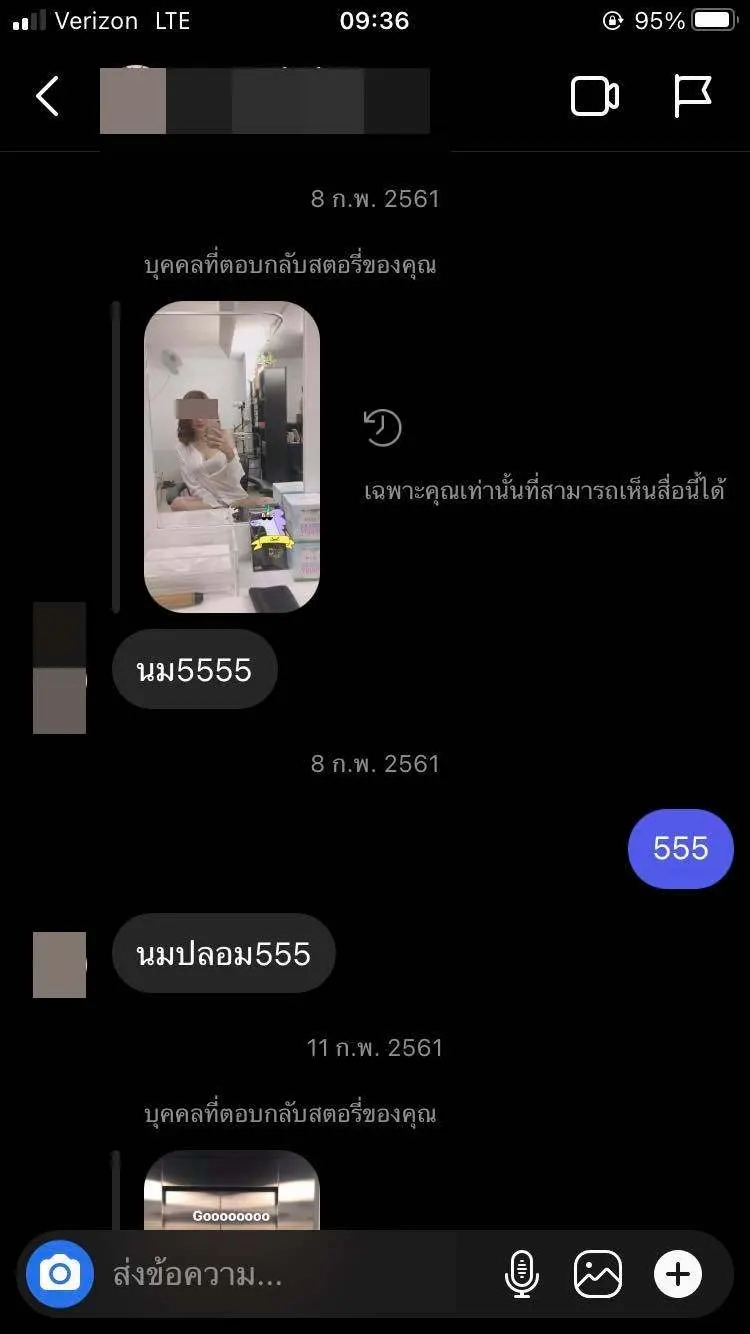The image size is (750, 1334).
Task: Open the camera to send a photo
Action: click(60, 1274)
